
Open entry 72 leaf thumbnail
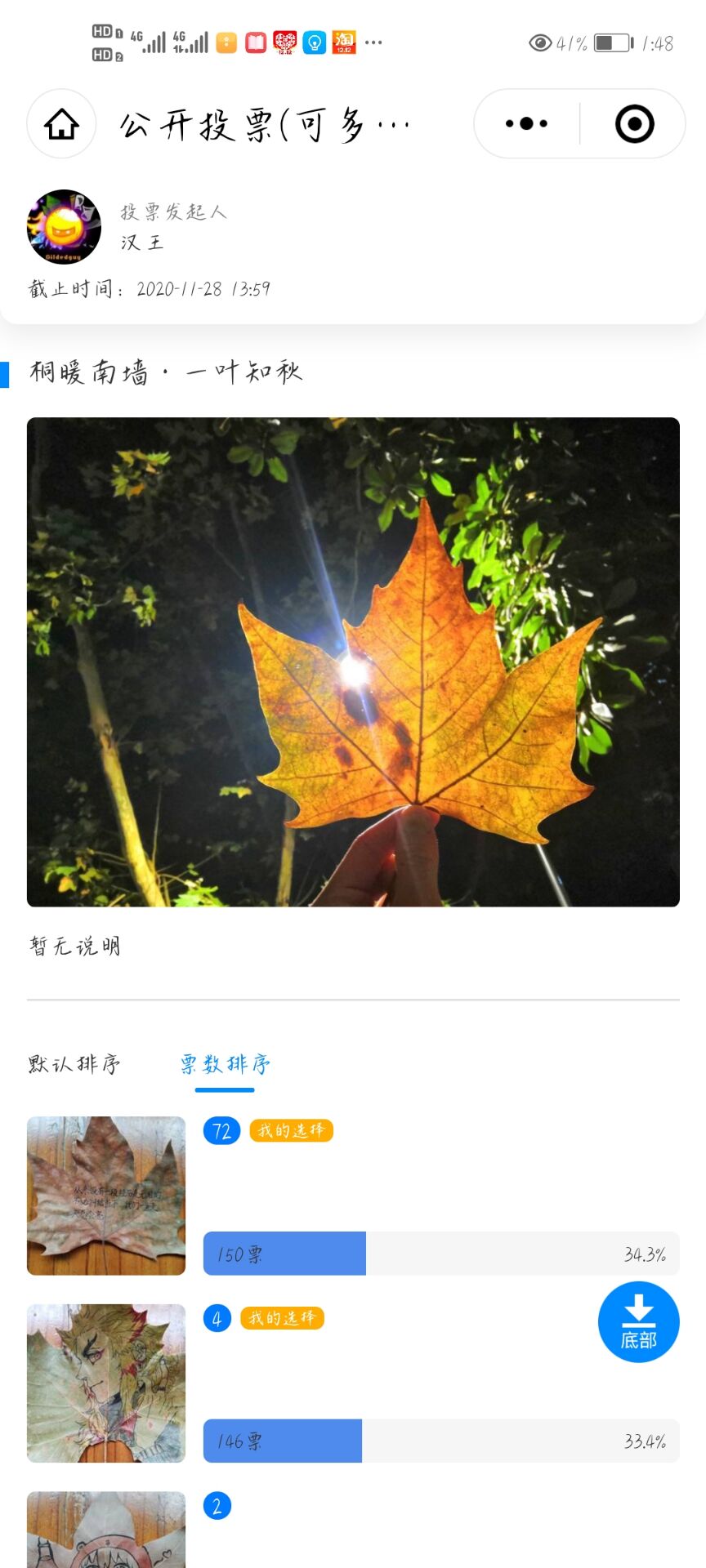tap(106, 1196)
